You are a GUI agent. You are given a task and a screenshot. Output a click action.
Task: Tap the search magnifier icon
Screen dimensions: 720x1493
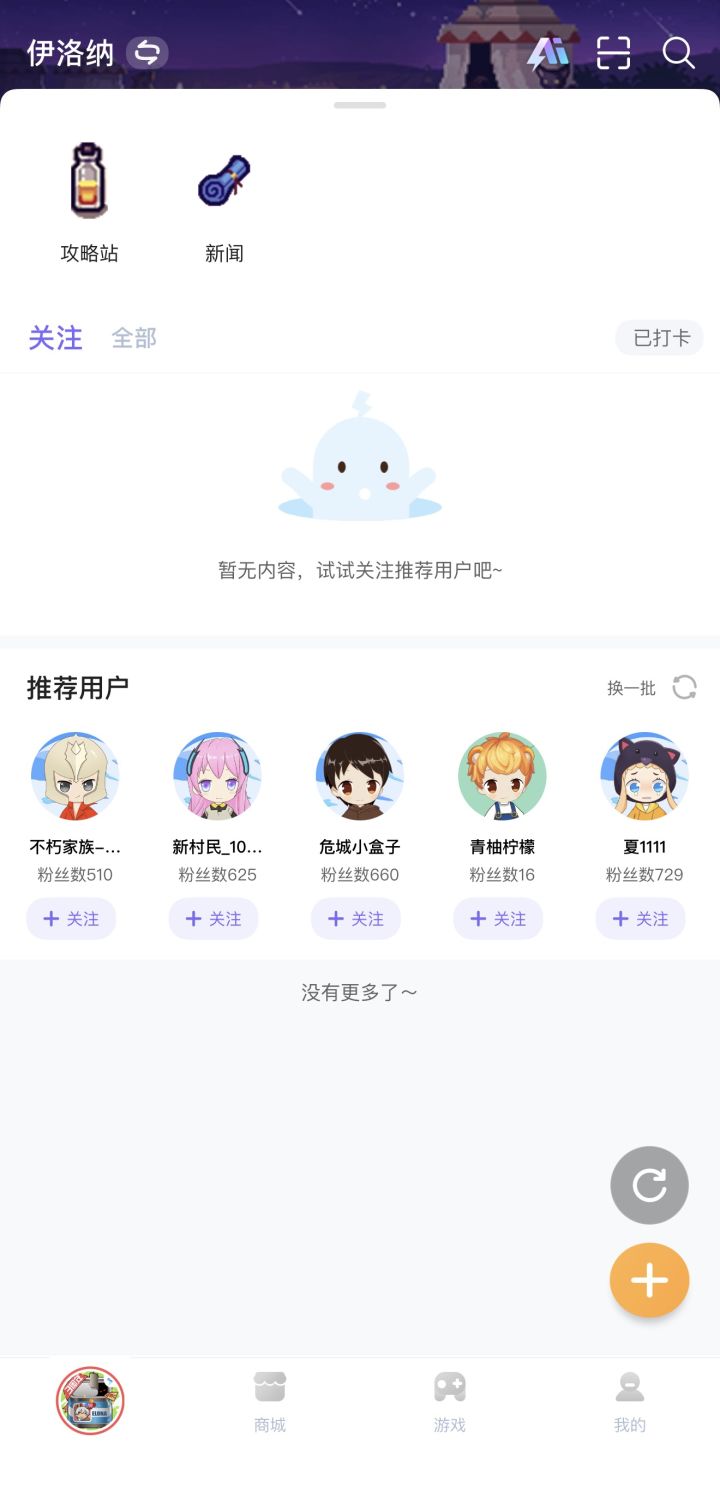(678, 53)
